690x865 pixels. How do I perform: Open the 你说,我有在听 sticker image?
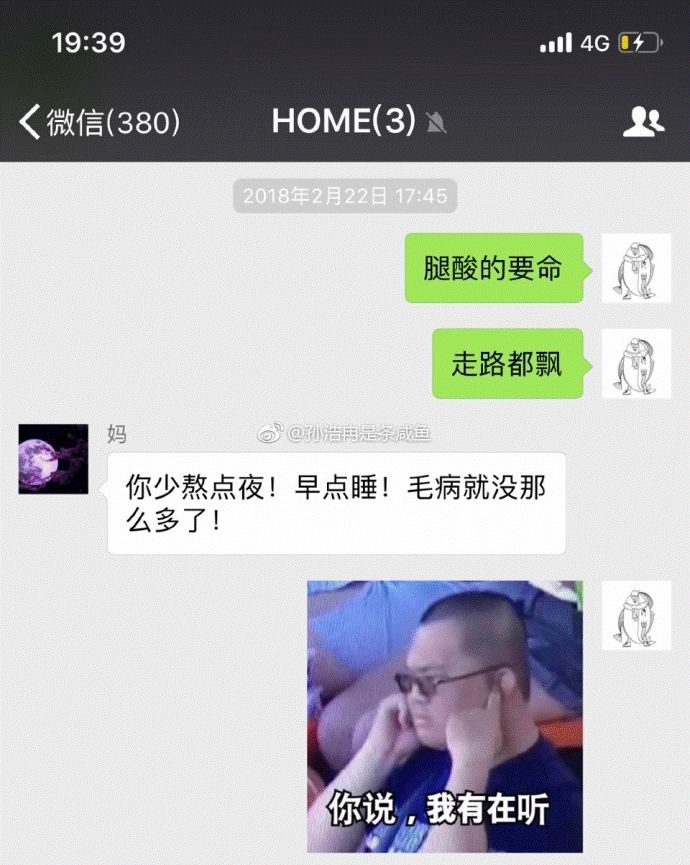(444, 716)
